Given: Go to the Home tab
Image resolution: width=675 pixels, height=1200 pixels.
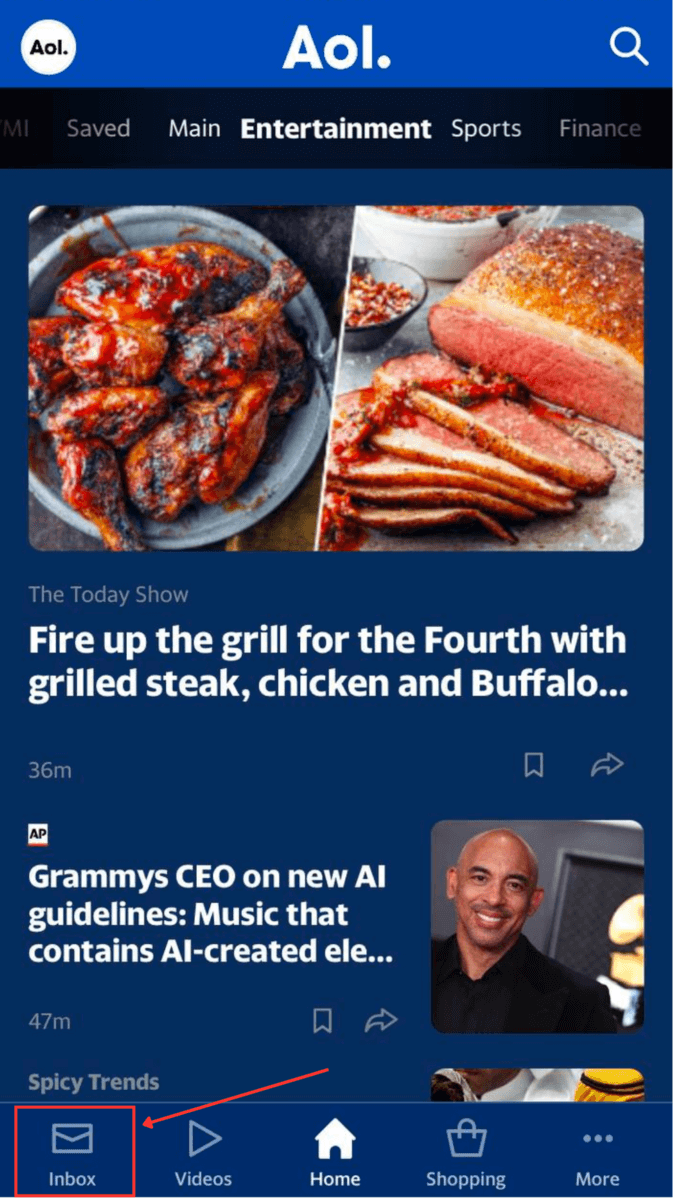Looking at the screenshot, I should (x=335, y=1152).
